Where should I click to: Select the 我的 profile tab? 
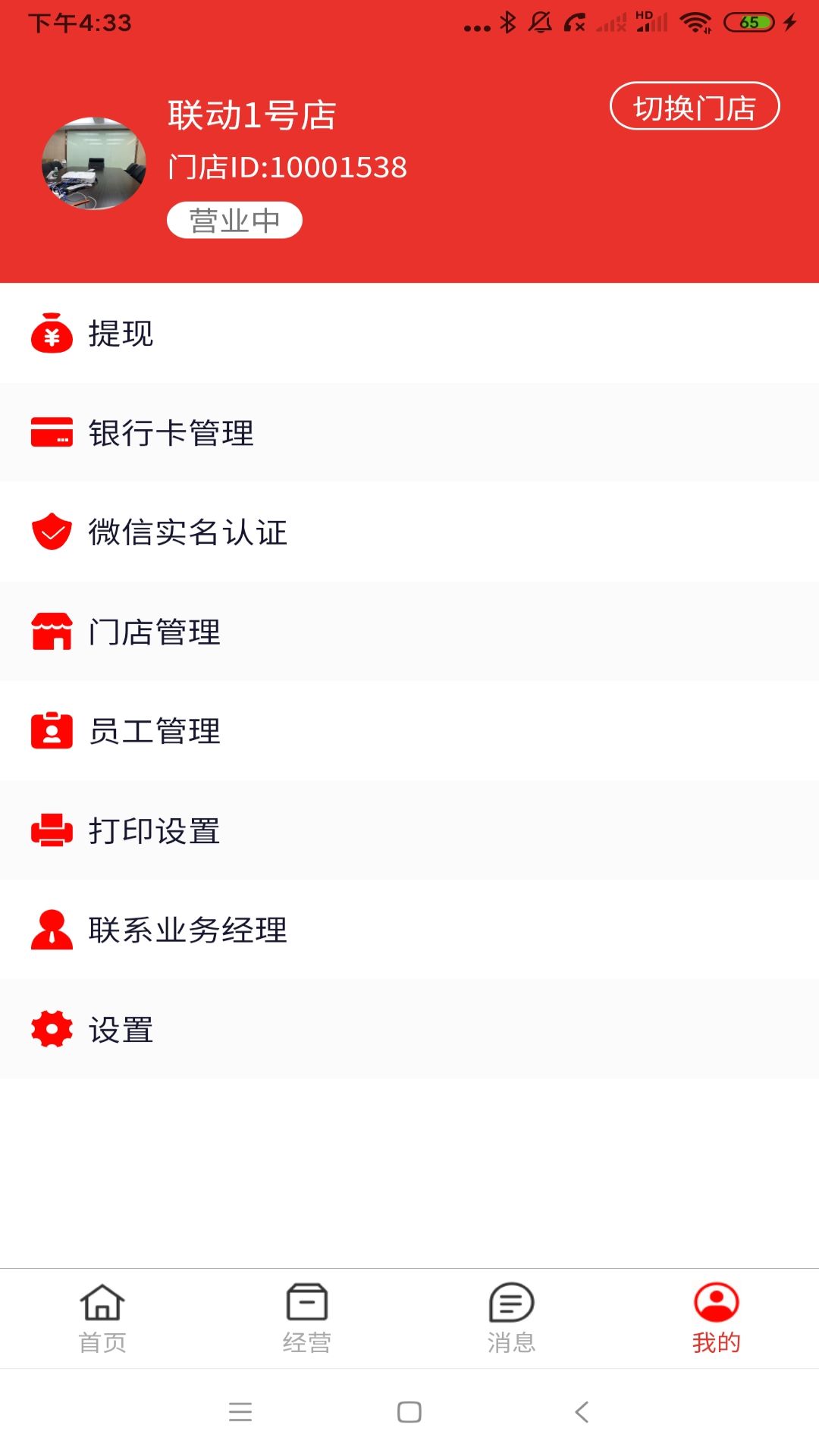[717, 1318]
